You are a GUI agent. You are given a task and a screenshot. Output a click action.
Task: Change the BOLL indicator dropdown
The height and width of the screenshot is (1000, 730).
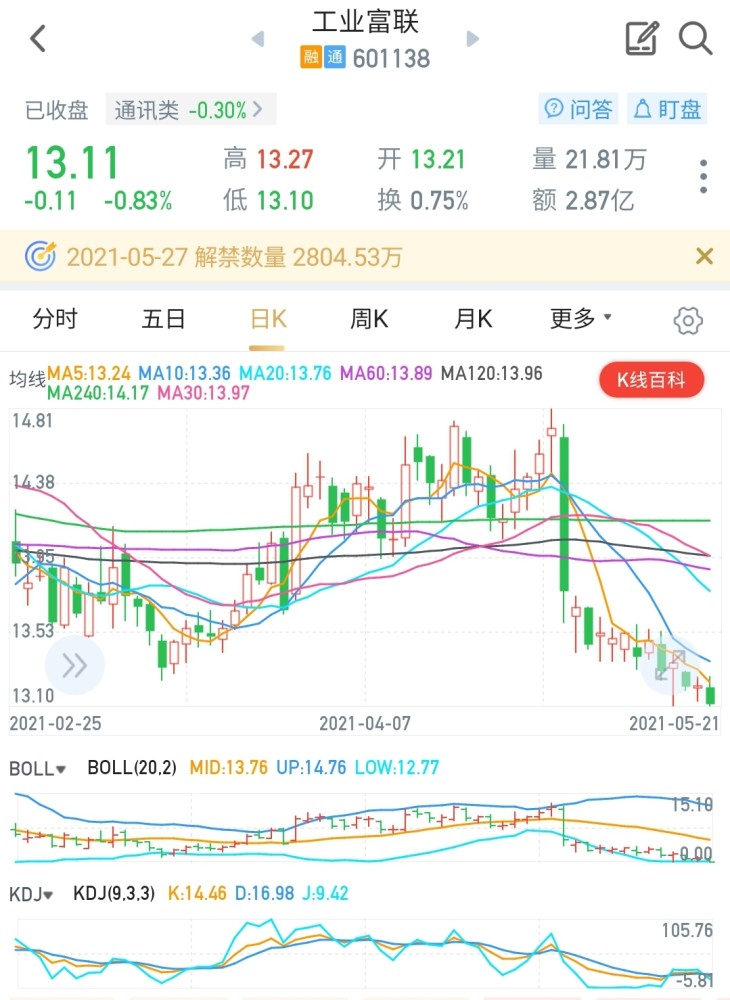38,768
